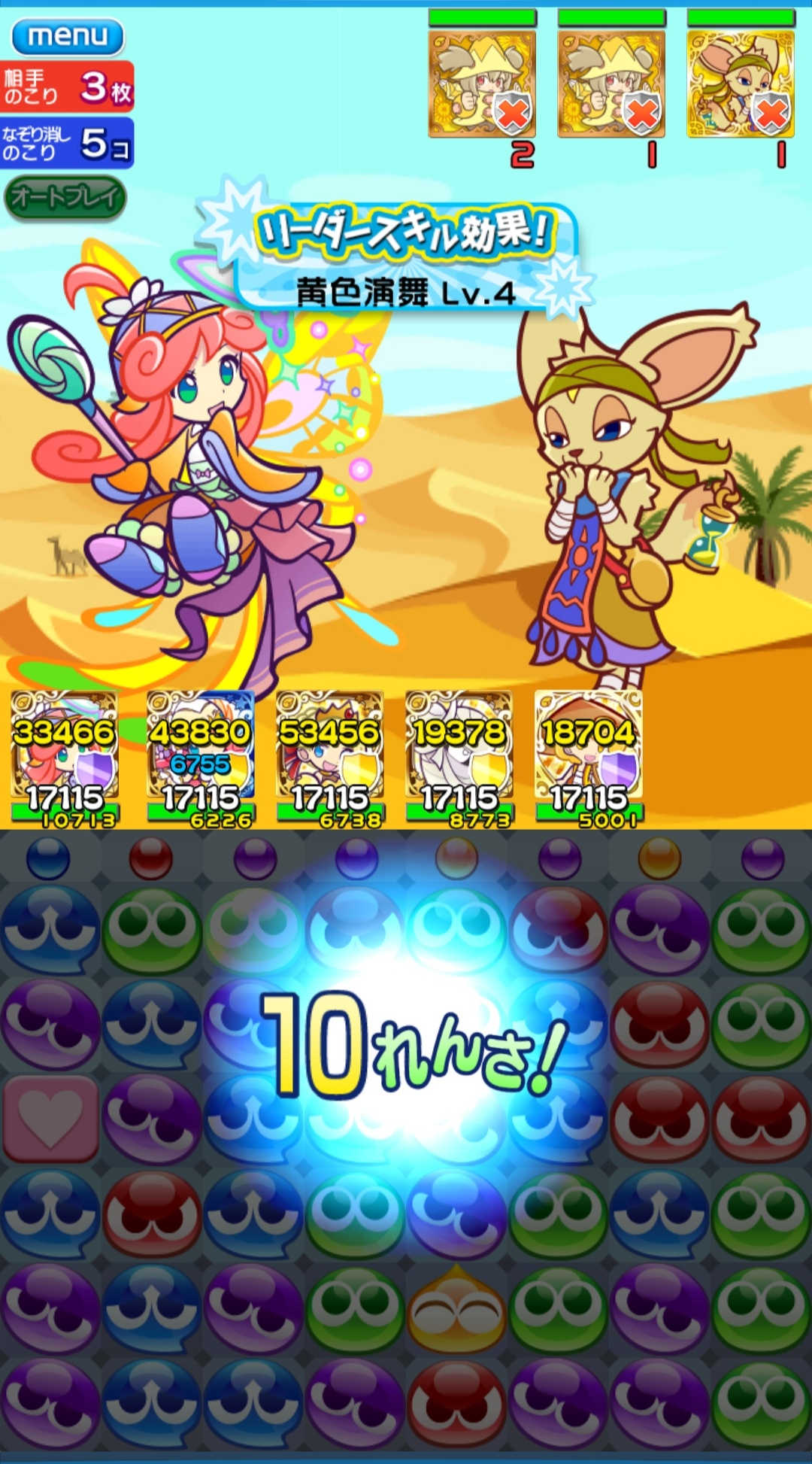The height and width of the screenshot is (1464, 812).
Task: Target the long-eared fox enemy card
Action: (741, 83)
